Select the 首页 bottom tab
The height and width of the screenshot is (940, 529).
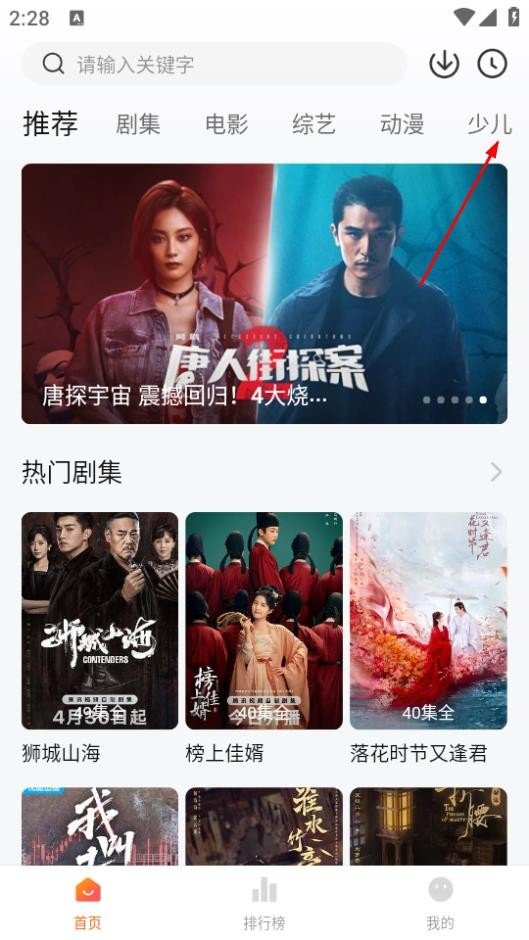(x=88, y=903)
